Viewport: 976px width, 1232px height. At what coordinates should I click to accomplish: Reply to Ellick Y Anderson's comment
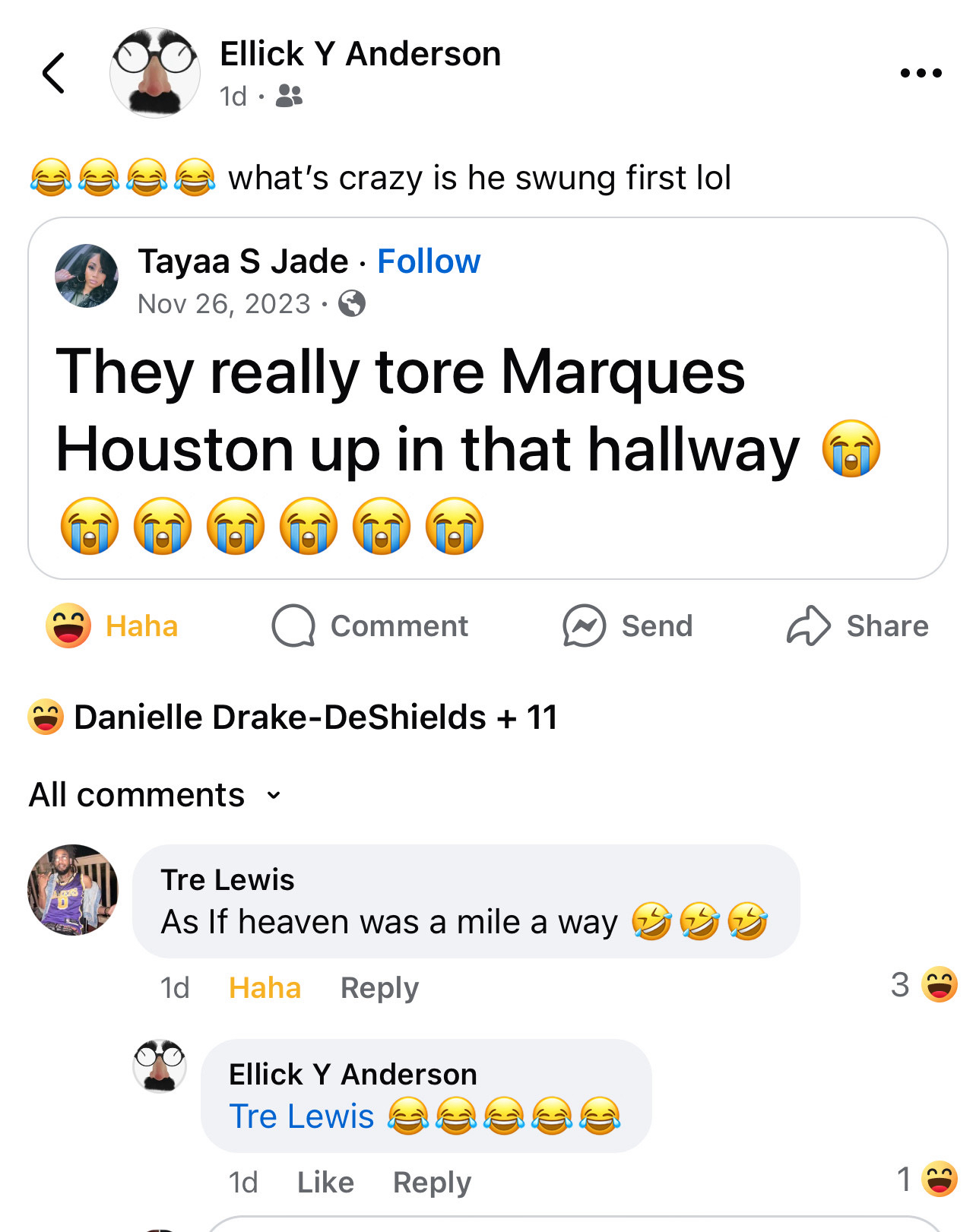(x=432, y=1183)
